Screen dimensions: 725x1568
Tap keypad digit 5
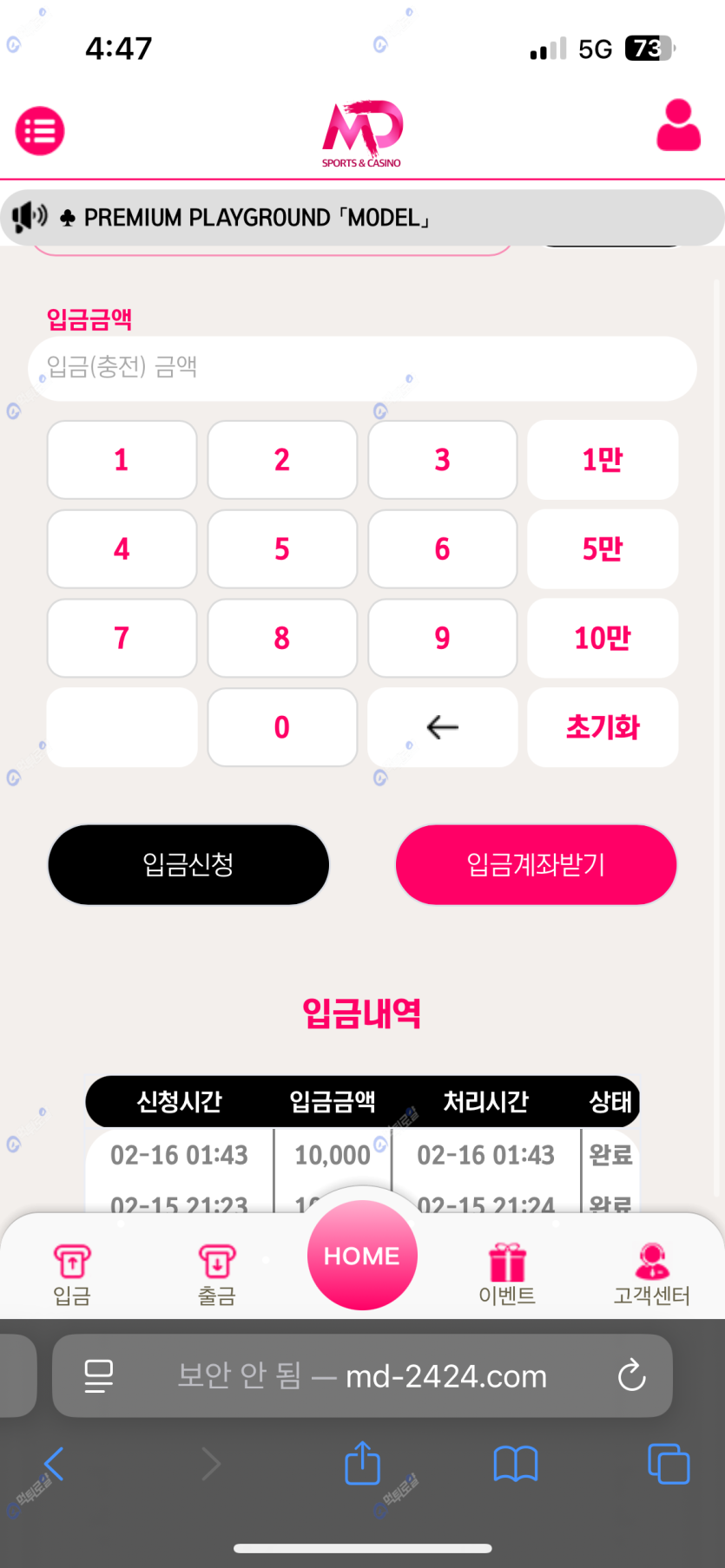(282, 549)
